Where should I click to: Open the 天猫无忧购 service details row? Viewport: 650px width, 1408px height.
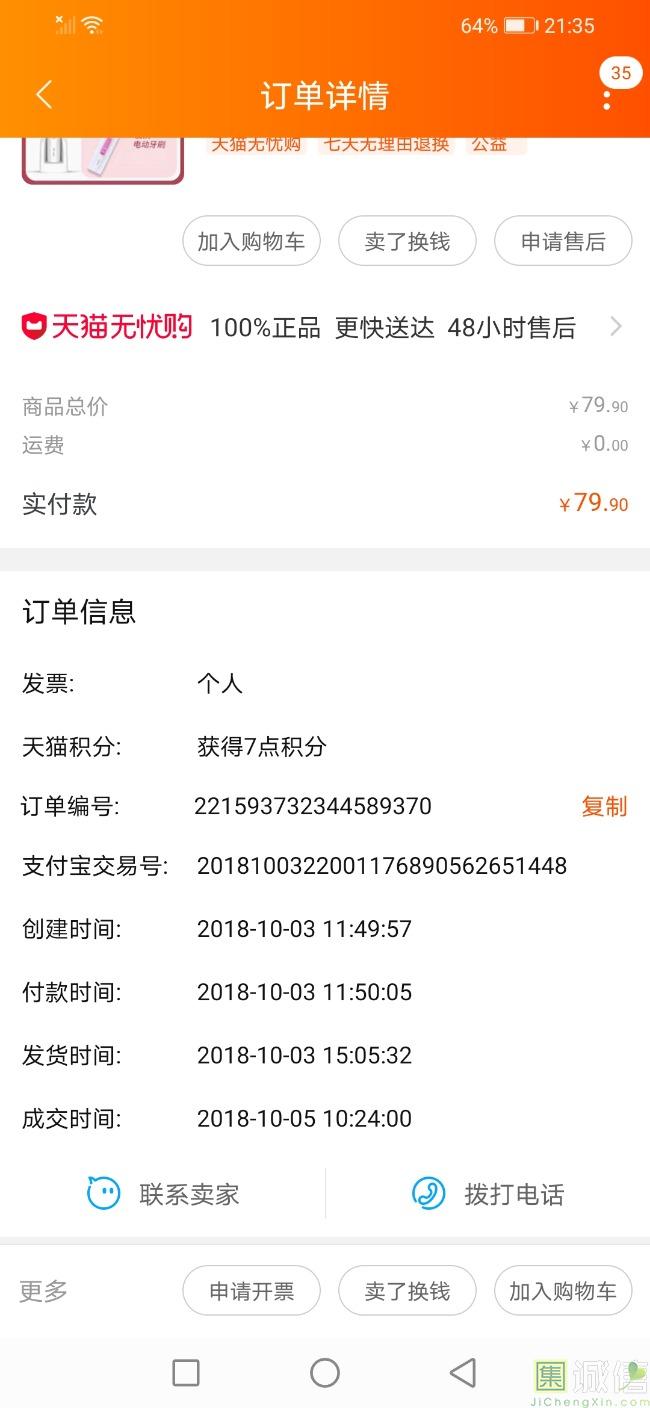click(324, 327)
